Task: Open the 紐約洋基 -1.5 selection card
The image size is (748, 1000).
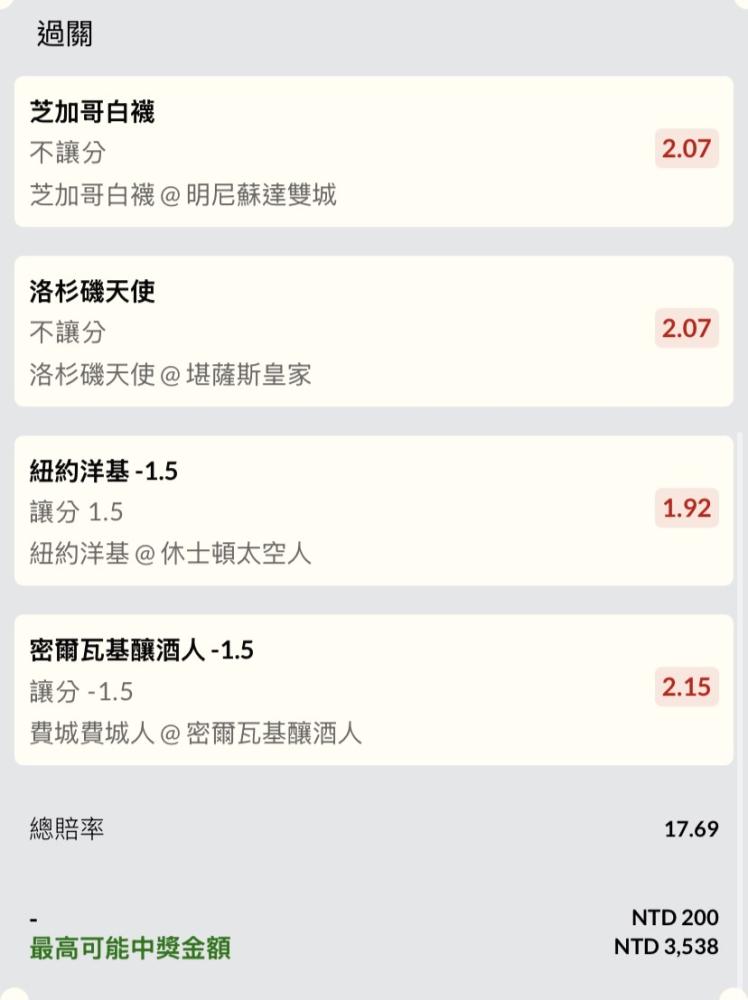Action: click(373, 510)
